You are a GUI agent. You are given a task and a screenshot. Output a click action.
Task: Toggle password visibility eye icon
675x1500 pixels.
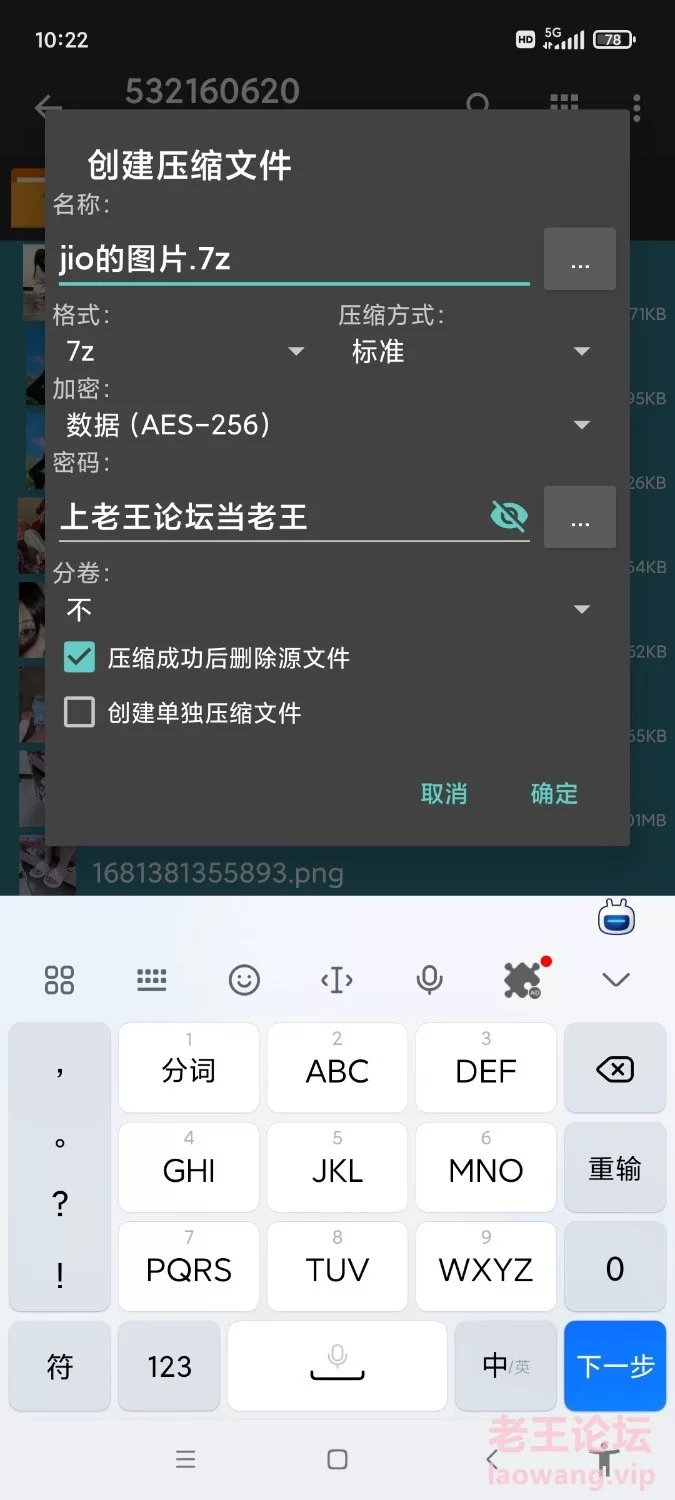coord(509,516)
